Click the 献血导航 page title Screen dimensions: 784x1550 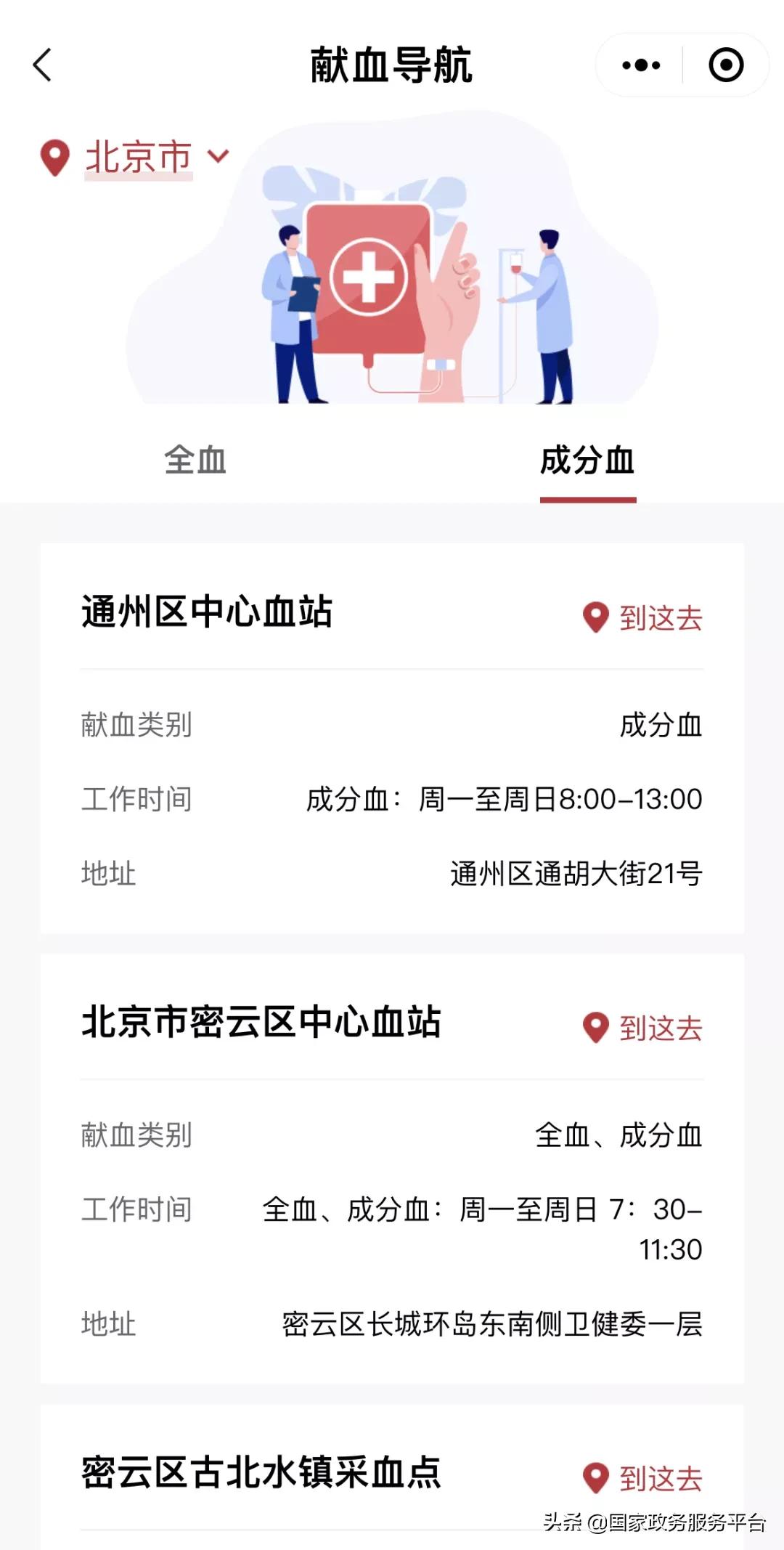[392, 65]
